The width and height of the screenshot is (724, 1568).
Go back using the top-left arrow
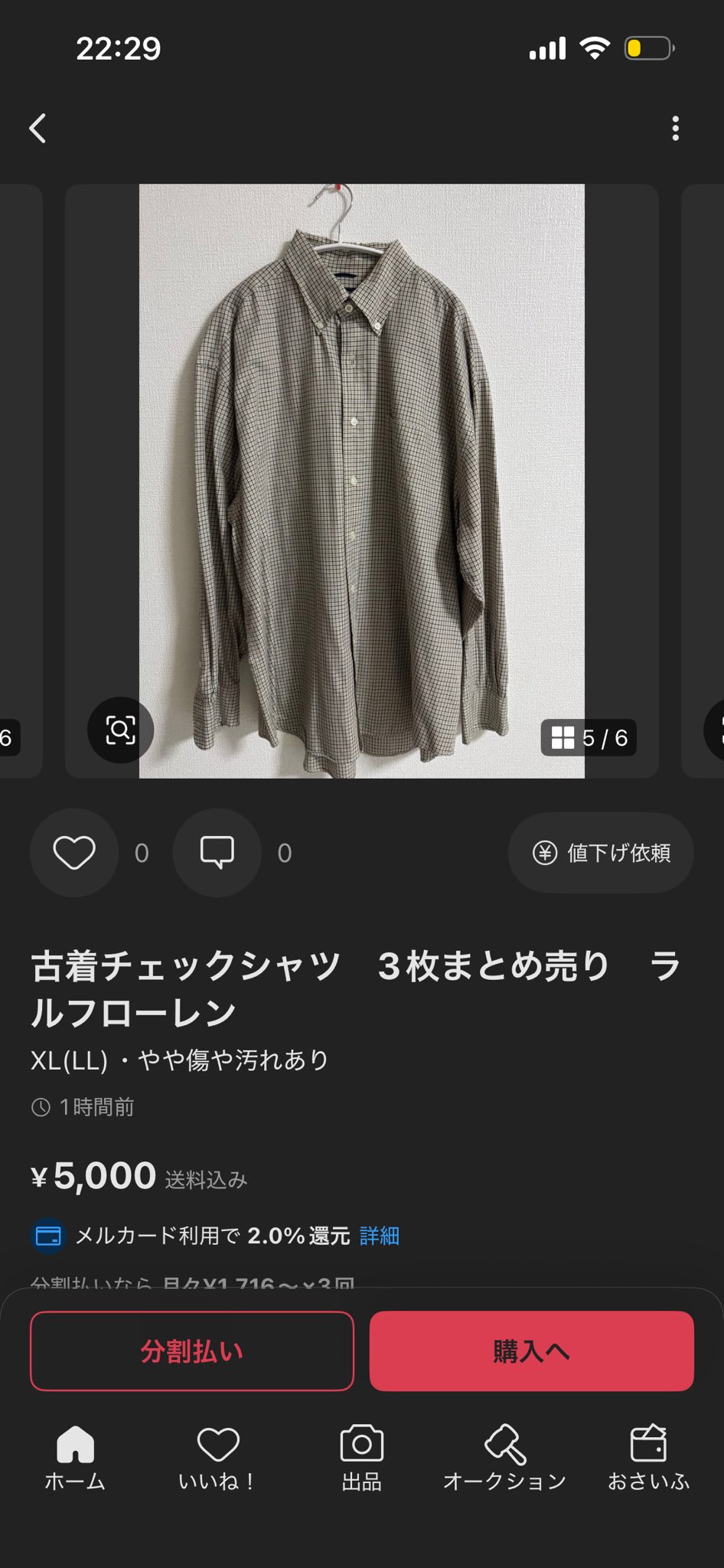tap(38, 128)
